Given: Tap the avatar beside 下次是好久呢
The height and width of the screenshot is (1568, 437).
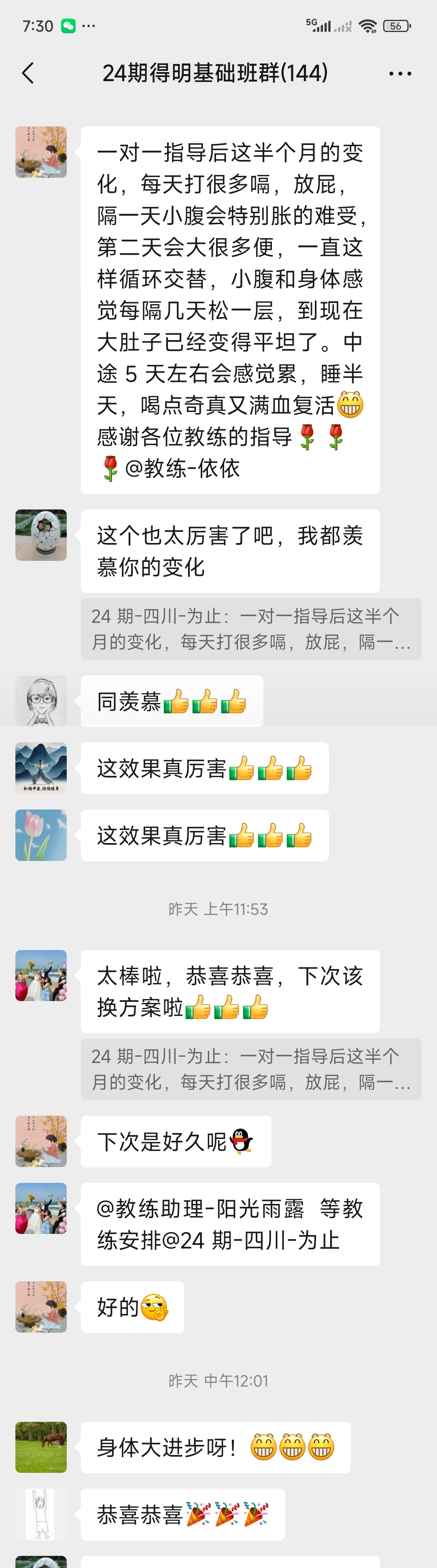Looking at the screenshot, I should [41, 1141].
